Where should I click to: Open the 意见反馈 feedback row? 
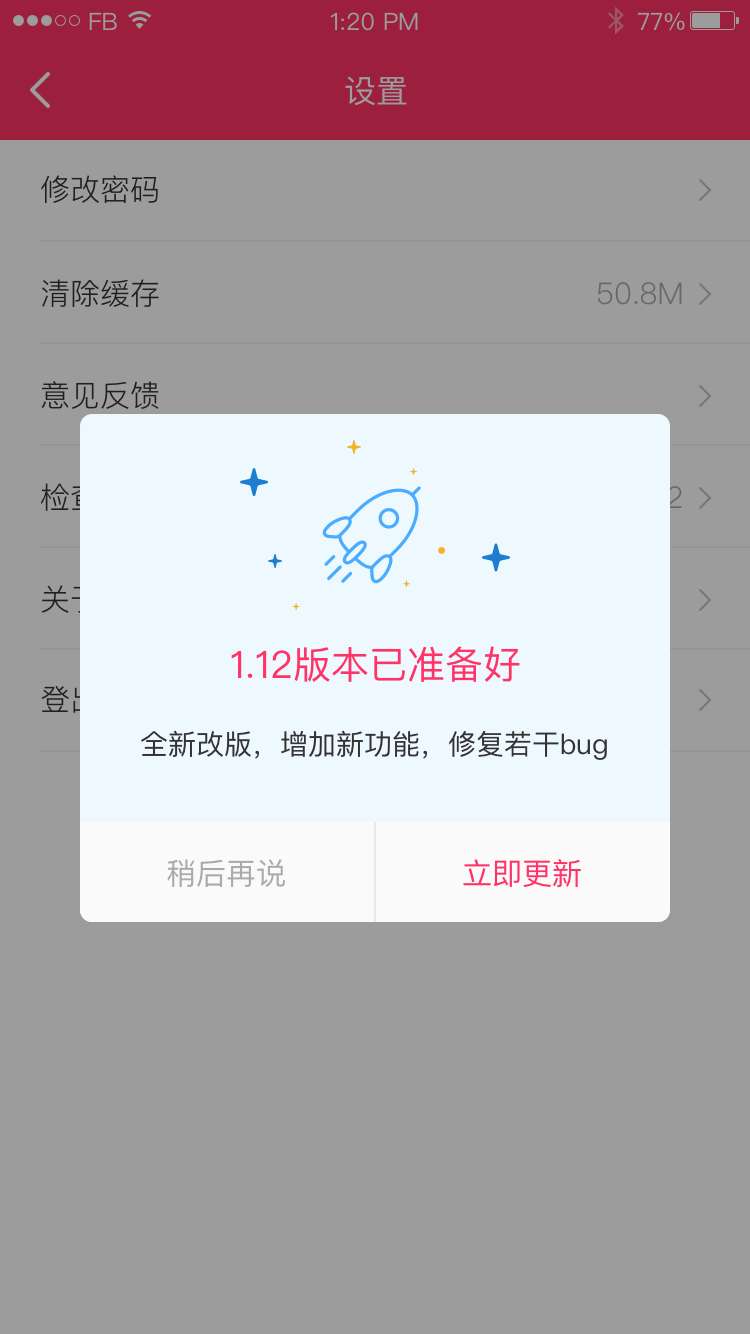tap(375, 395)
